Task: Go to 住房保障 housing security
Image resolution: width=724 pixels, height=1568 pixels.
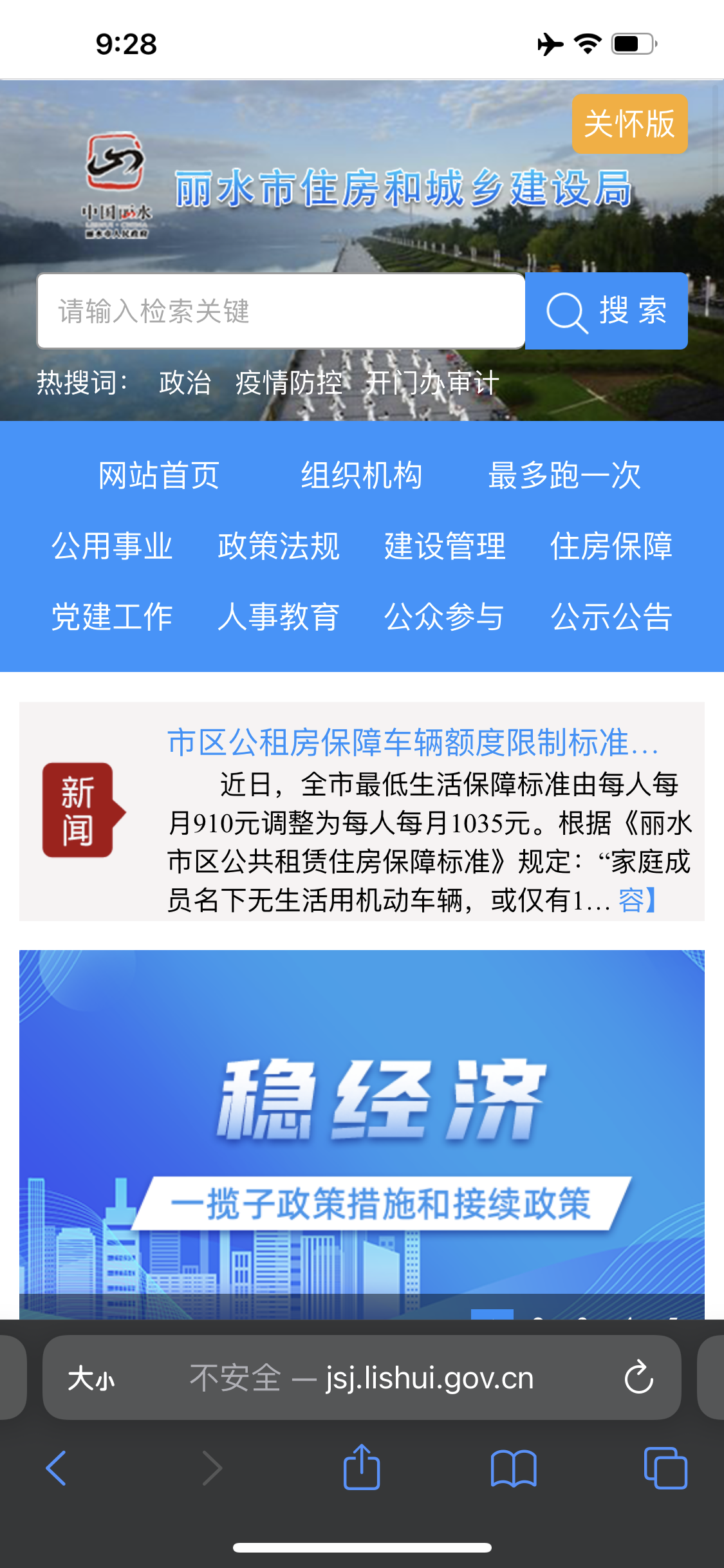Action: click(611, 546)
